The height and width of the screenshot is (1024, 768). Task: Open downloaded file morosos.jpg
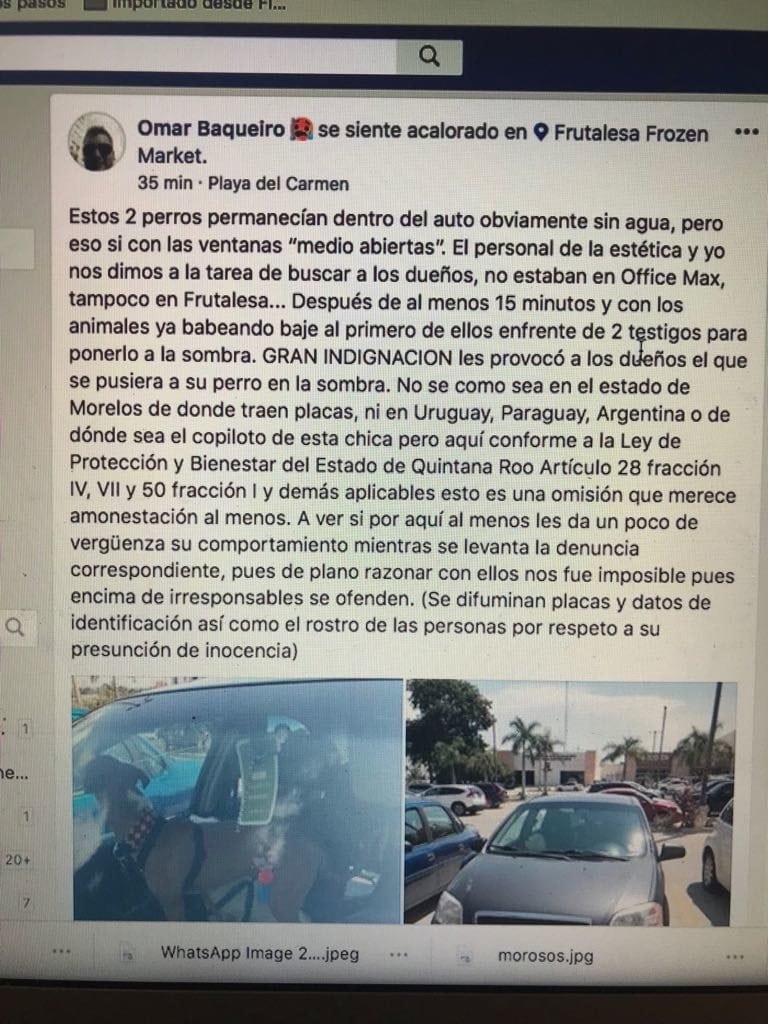[x=545, y=955]
